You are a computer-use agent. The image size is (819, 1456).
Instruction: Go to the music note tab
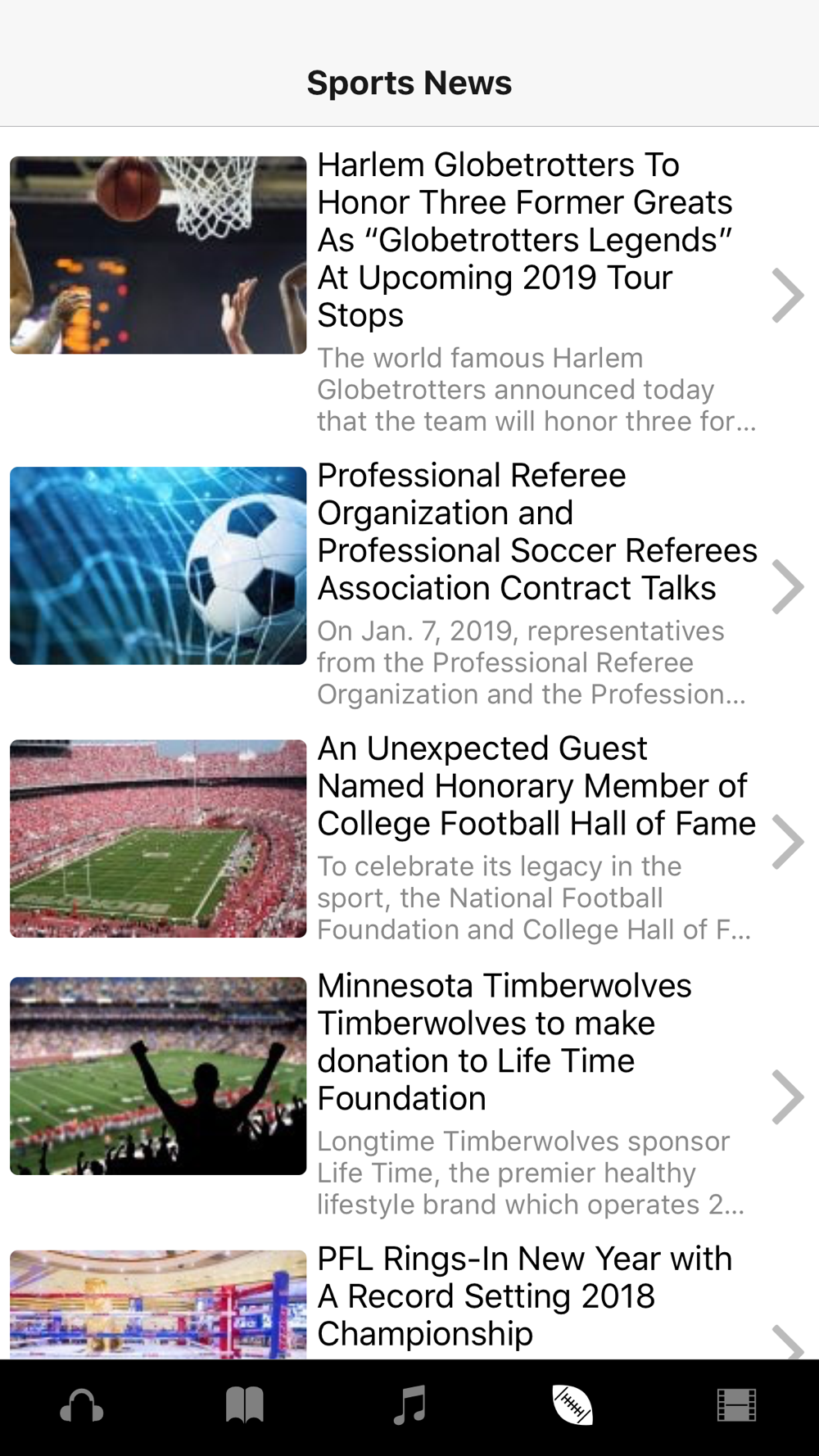(409, 1407)
